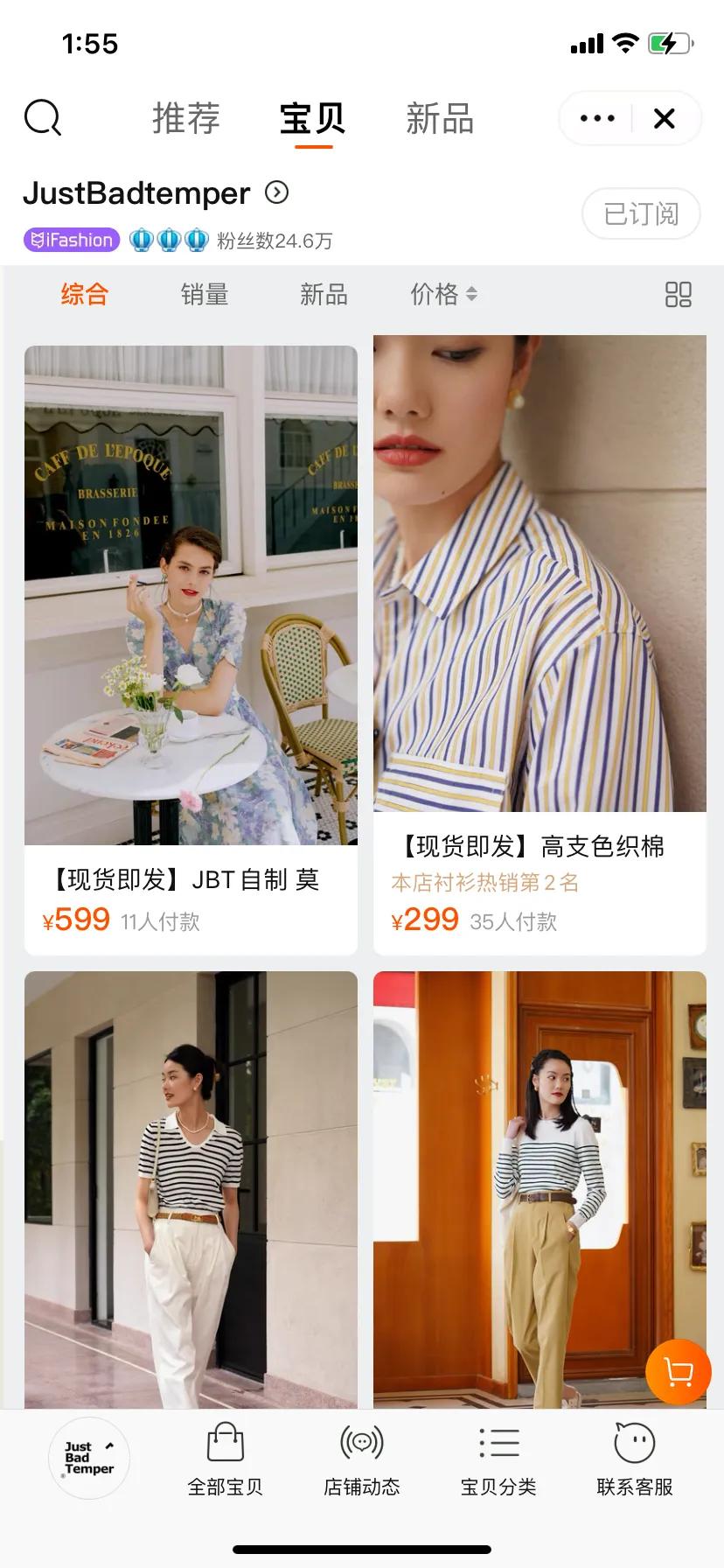Expand shop details via arrow next to JustBadtemper

pyautogui.click(x=275, y=193)
